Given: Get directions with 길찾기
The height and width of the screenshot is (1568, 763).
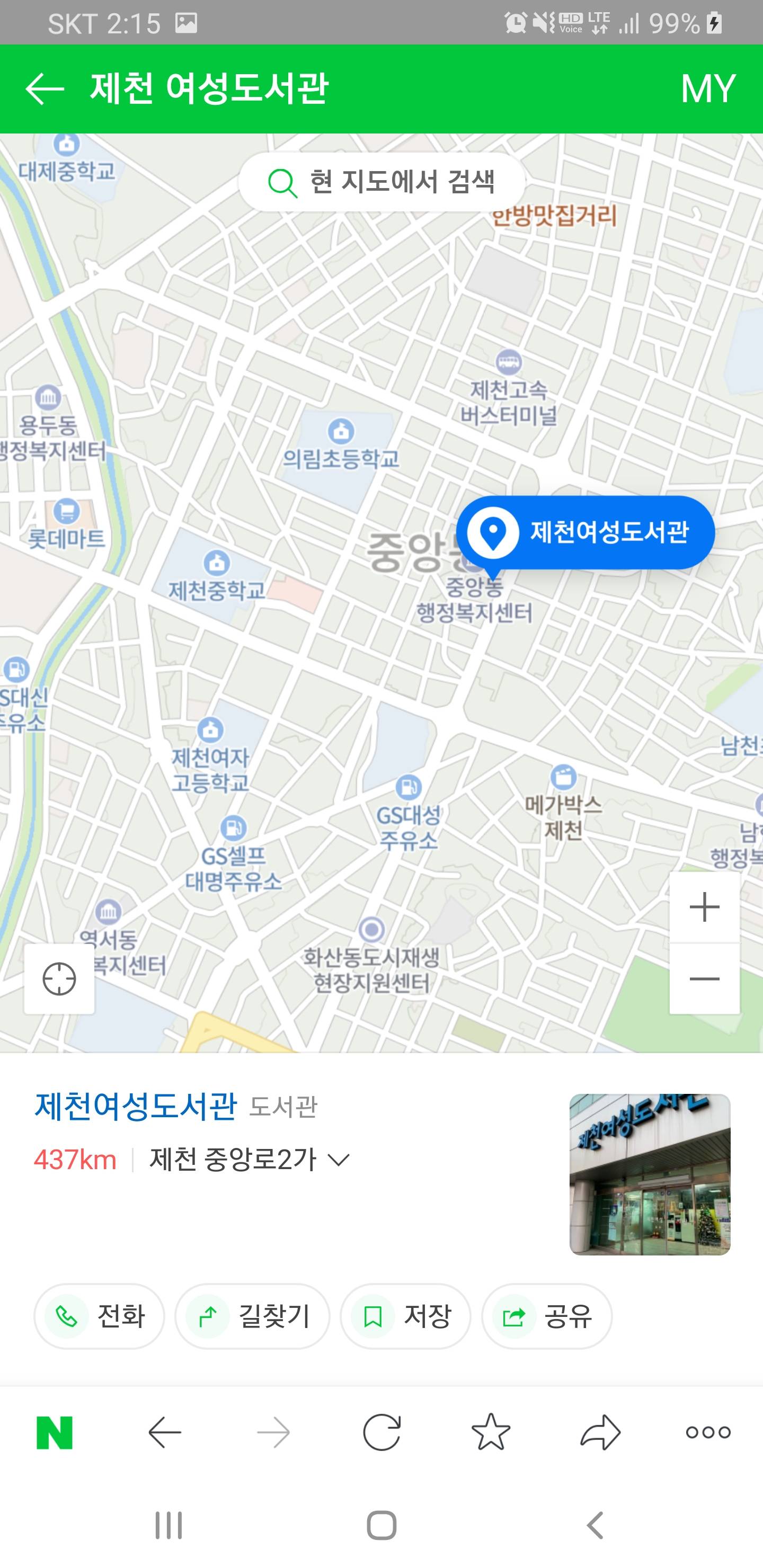Looking at the screenshot, I should [x=252, y=1316].
